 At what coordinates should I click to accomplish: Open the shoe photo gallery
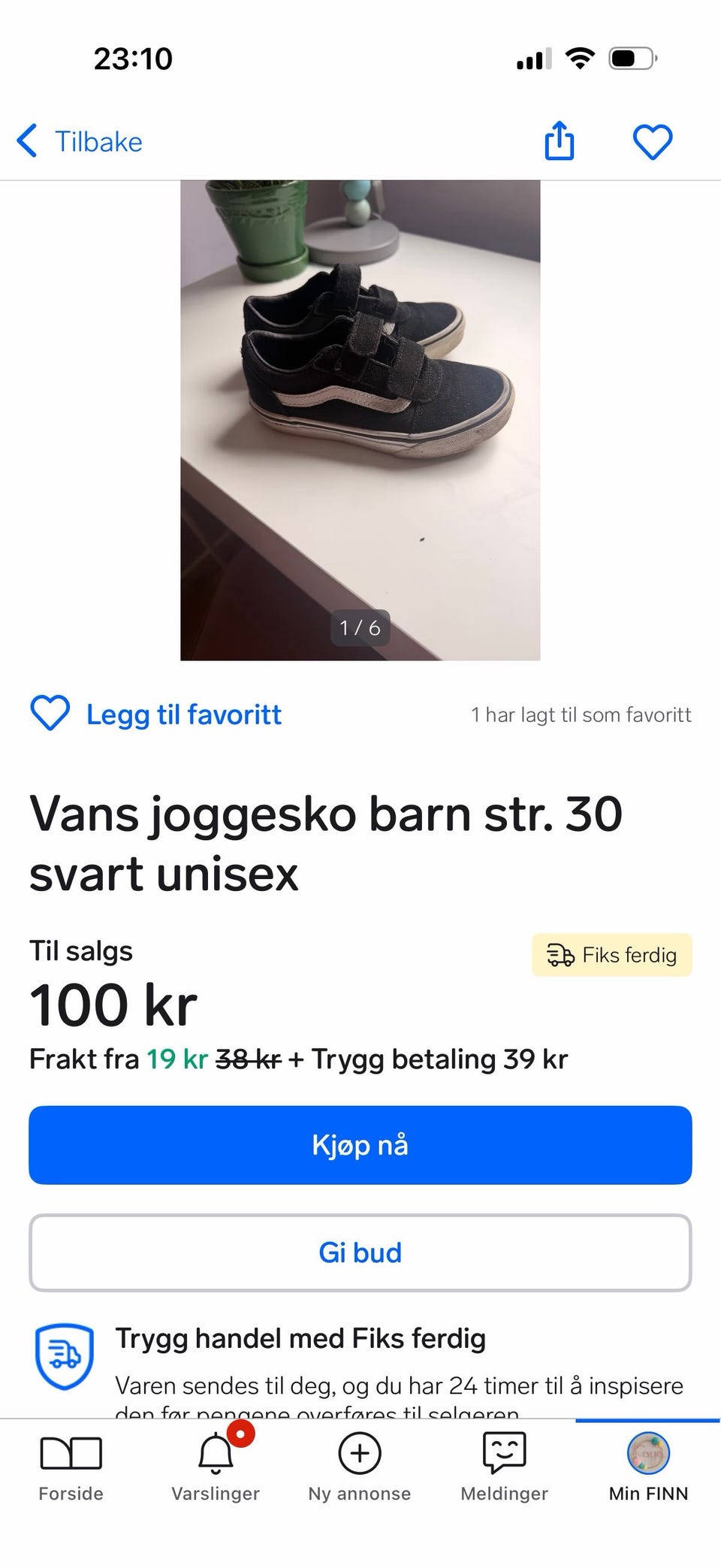[360, 419]
